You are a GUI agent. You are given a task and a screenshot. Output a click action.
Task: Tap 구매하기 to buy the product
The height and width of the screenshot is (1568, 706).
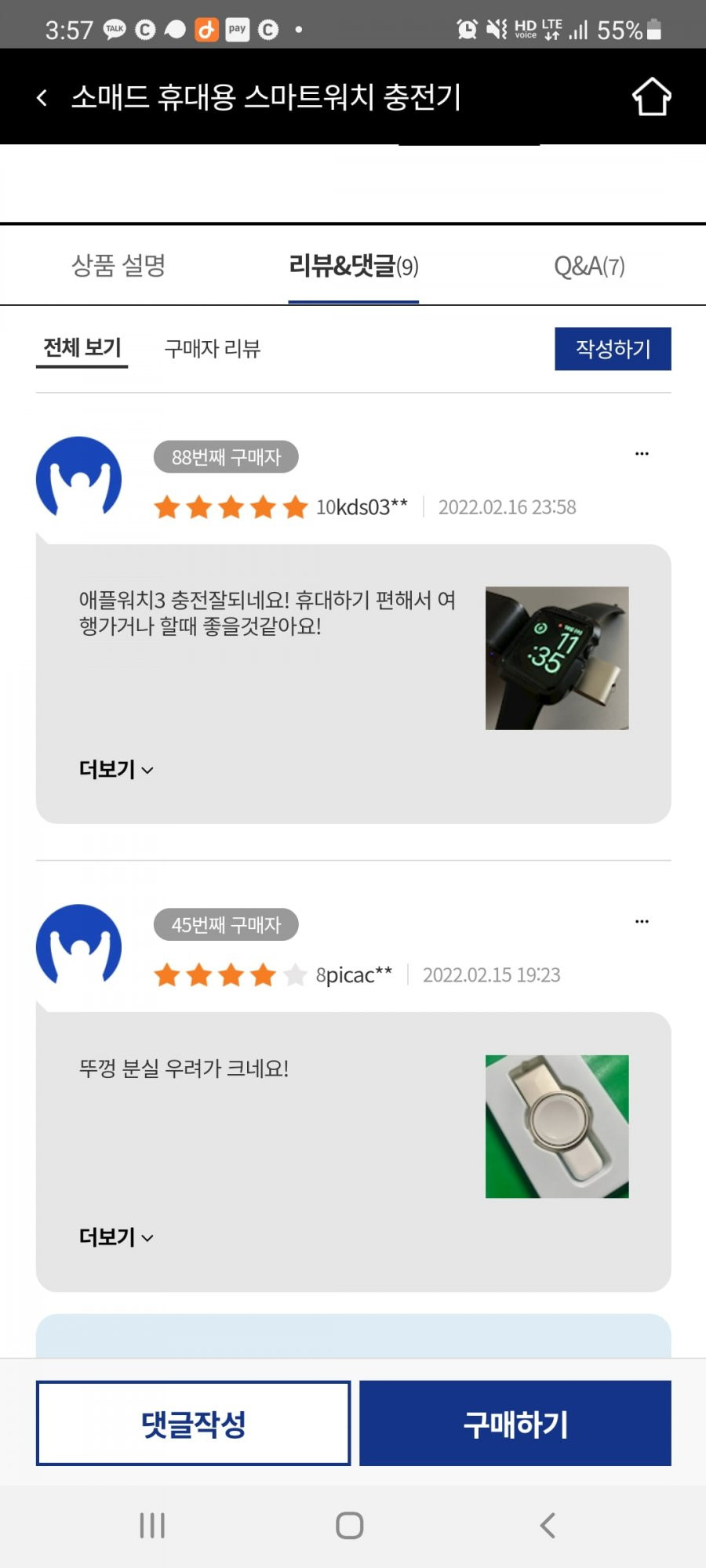(515, 1423)
